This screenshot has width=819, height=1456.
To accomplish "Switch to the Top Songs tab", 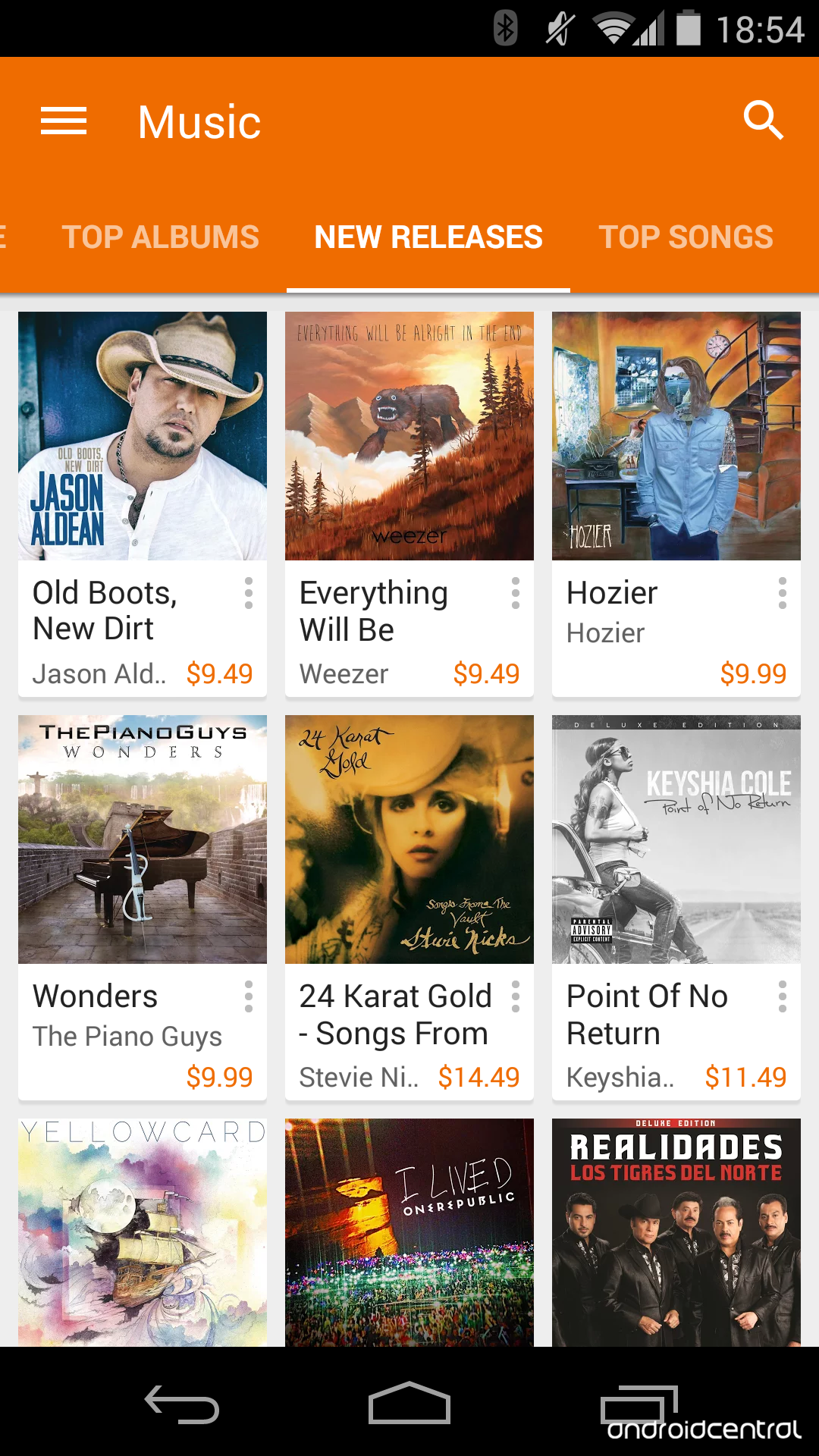I will (x=686, y=237).
